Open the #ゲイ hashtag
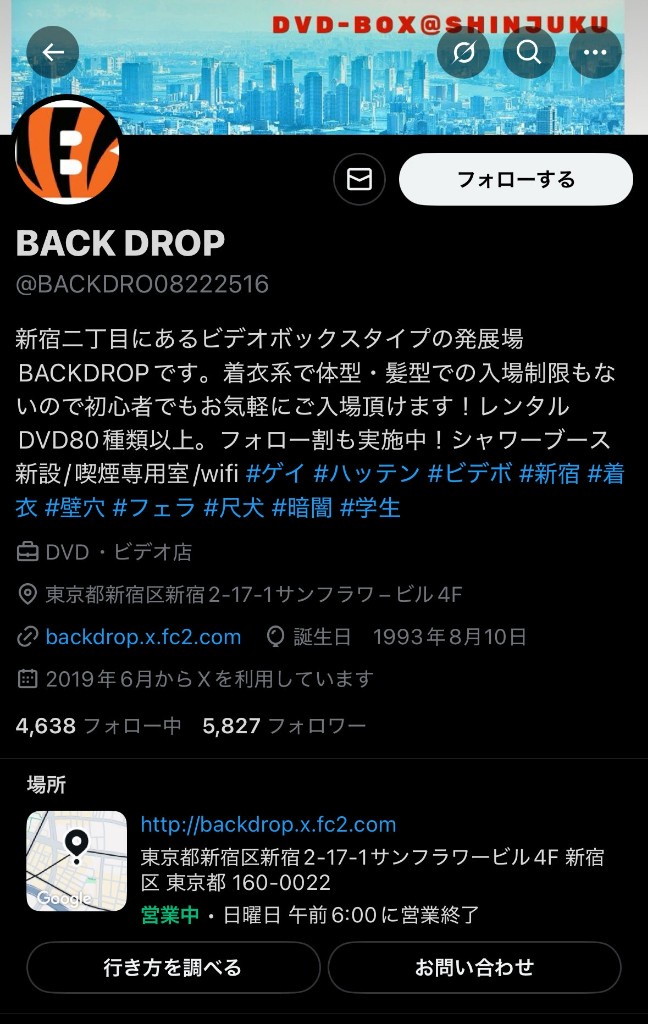The height and width of the screenshot is (1024, 648). coord(274,474)
